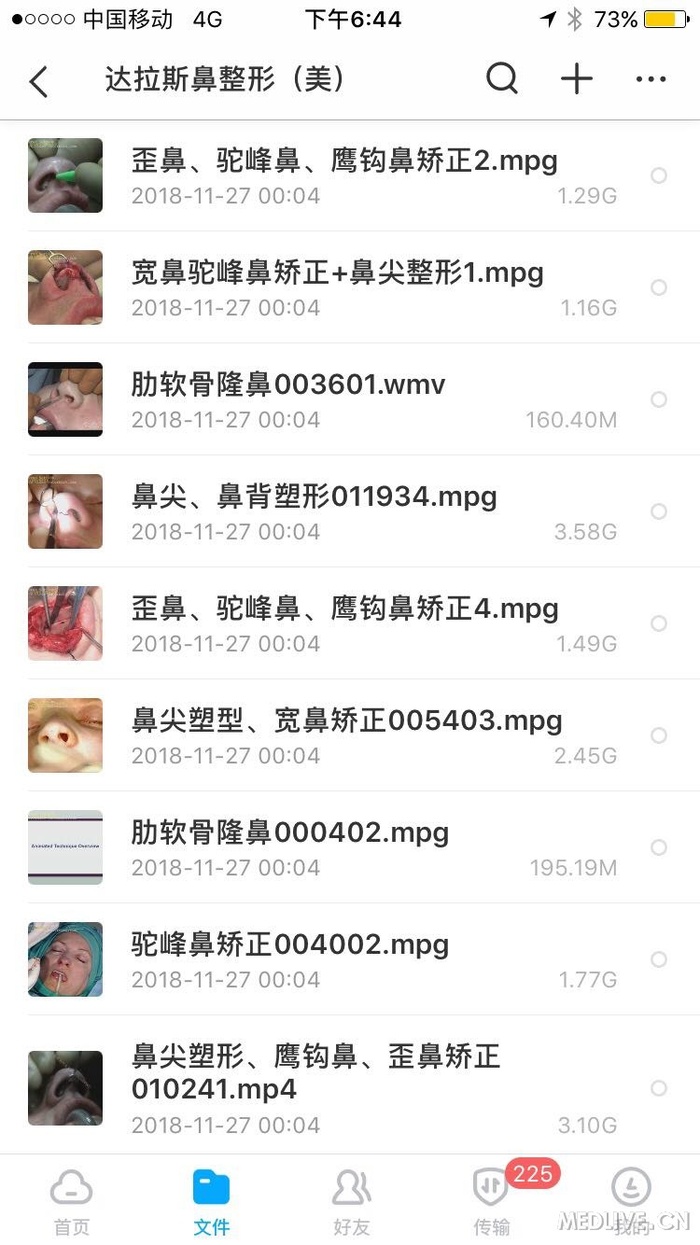Viewport: 700px width, 1245px height.
Task: Open the 传输 transfers tab
Action: 491,1202
